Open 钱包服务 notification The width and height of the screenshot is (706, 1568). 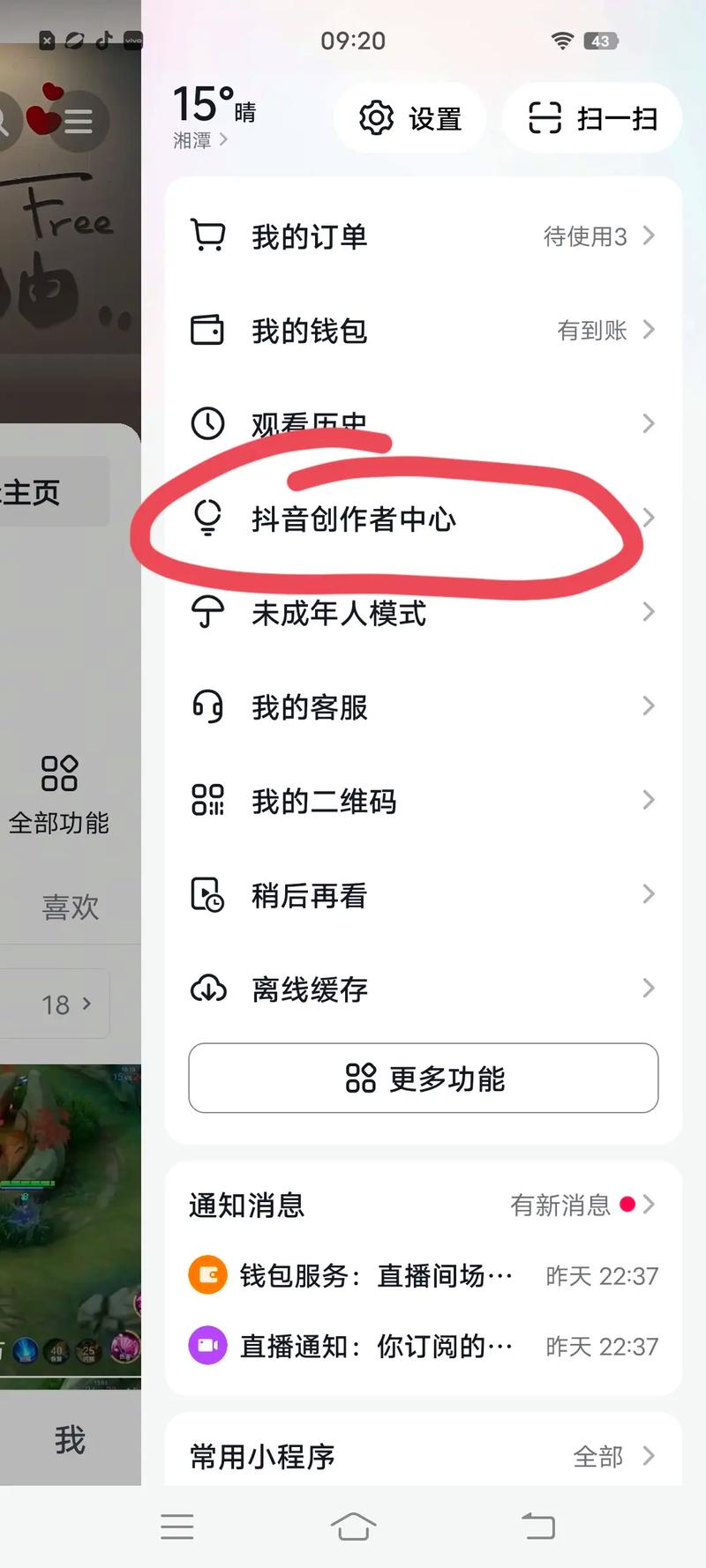(423, 1275)
